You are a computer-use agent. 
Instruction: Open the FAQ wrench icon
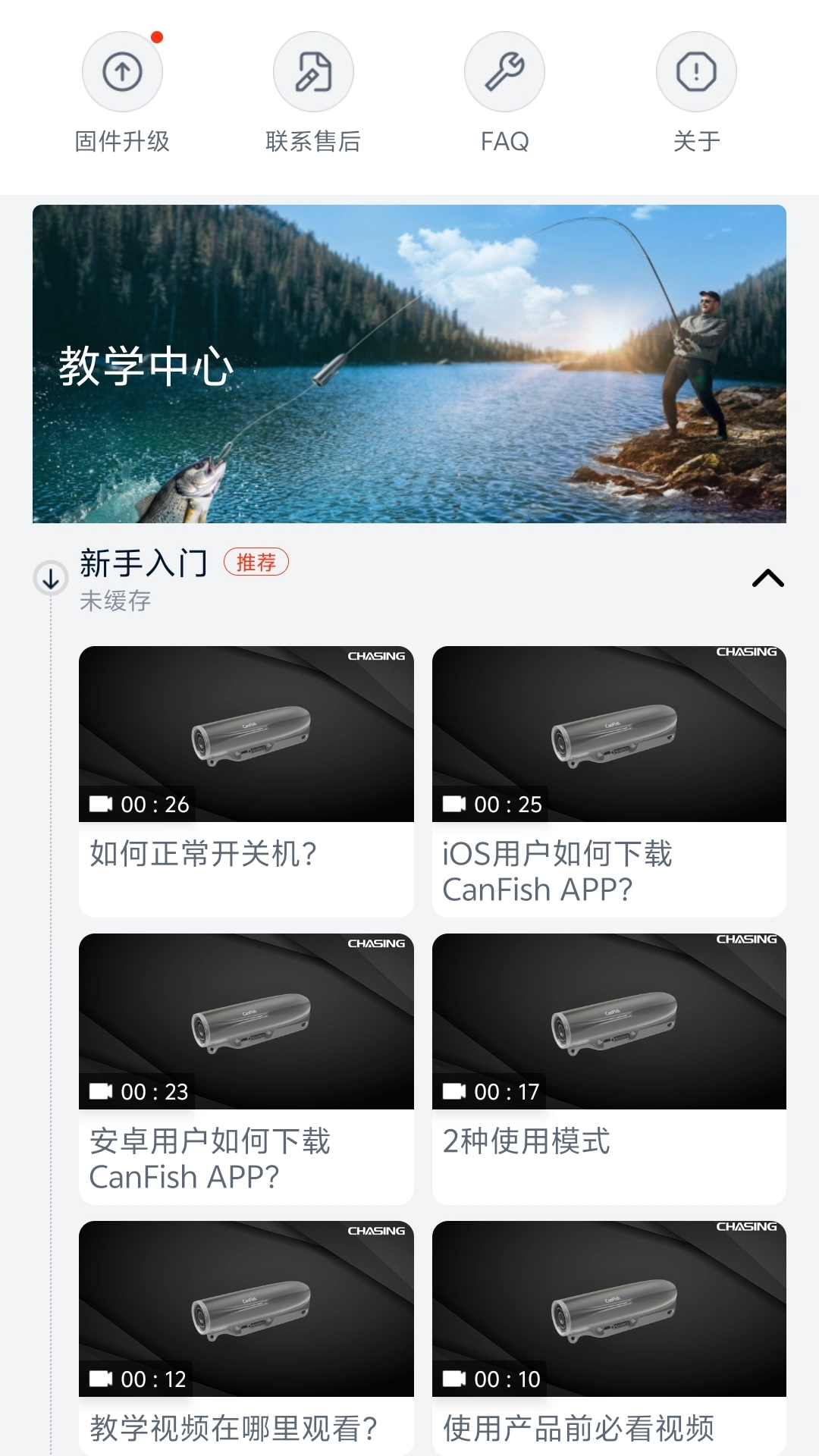(504, 71)
